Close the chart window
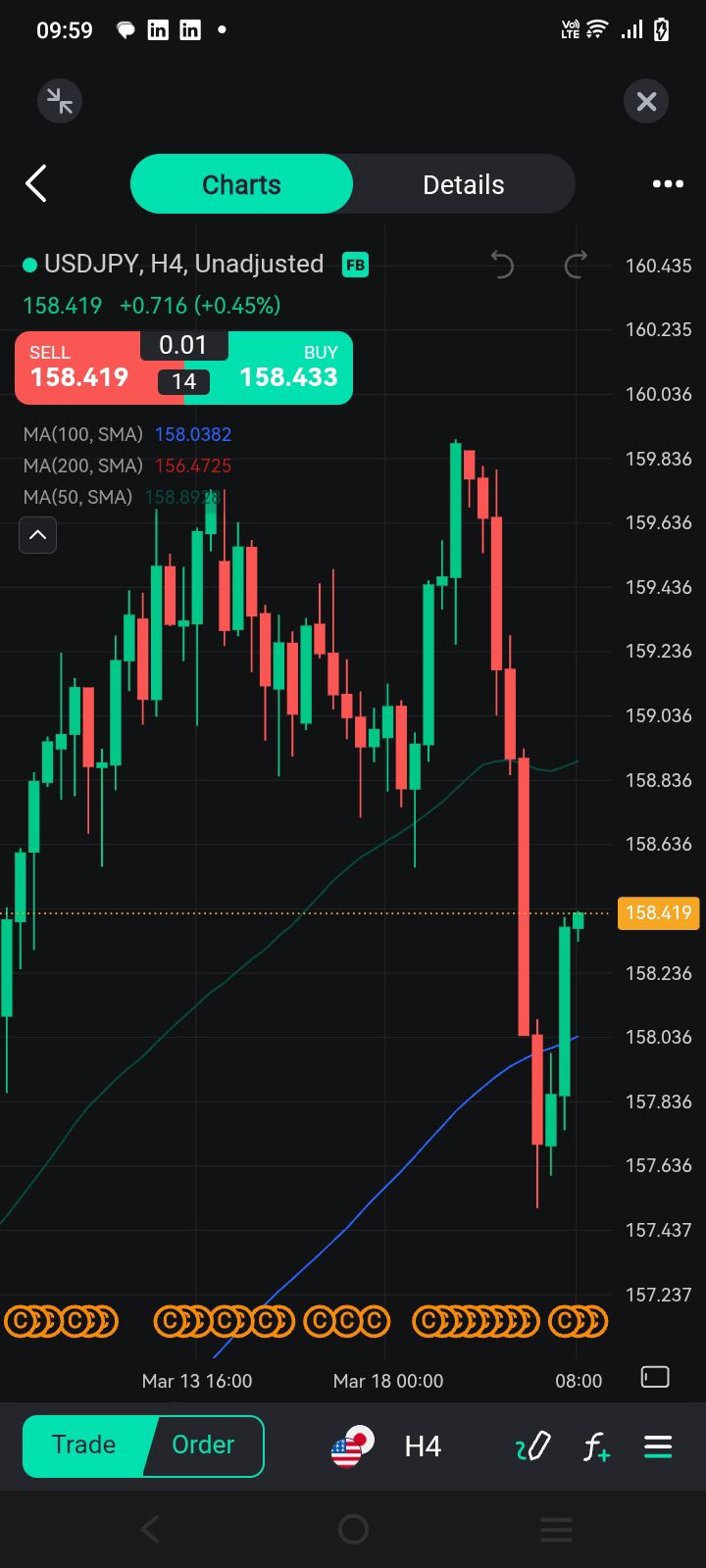The width and height of the screenshot is (706, 1568). [x=646, y=101]
